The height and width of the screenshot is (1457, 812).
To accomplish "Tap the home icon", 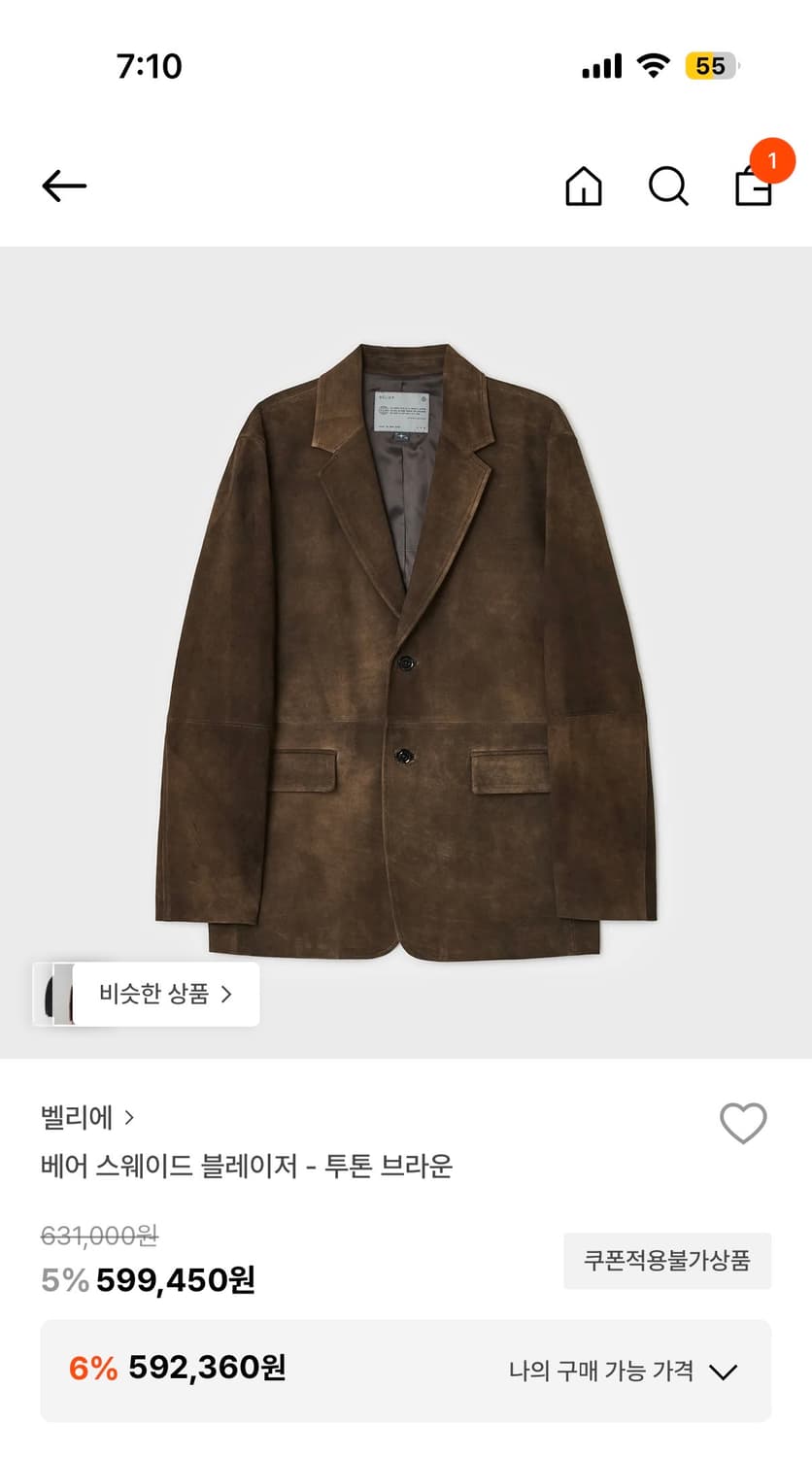I will [x=585, y=187].
